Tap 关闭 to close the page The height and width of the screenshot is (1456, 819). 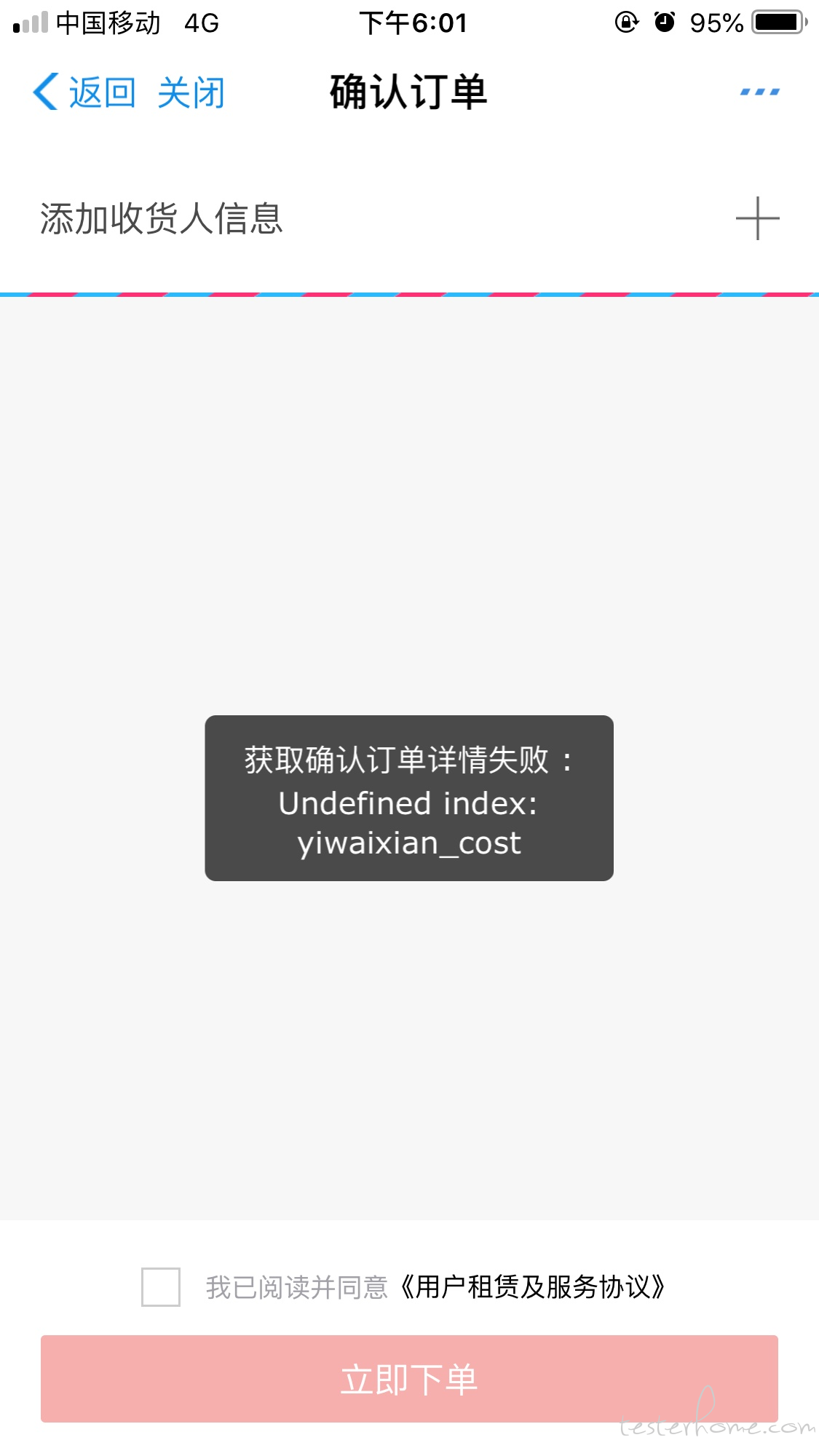click(x=191, y=92)
